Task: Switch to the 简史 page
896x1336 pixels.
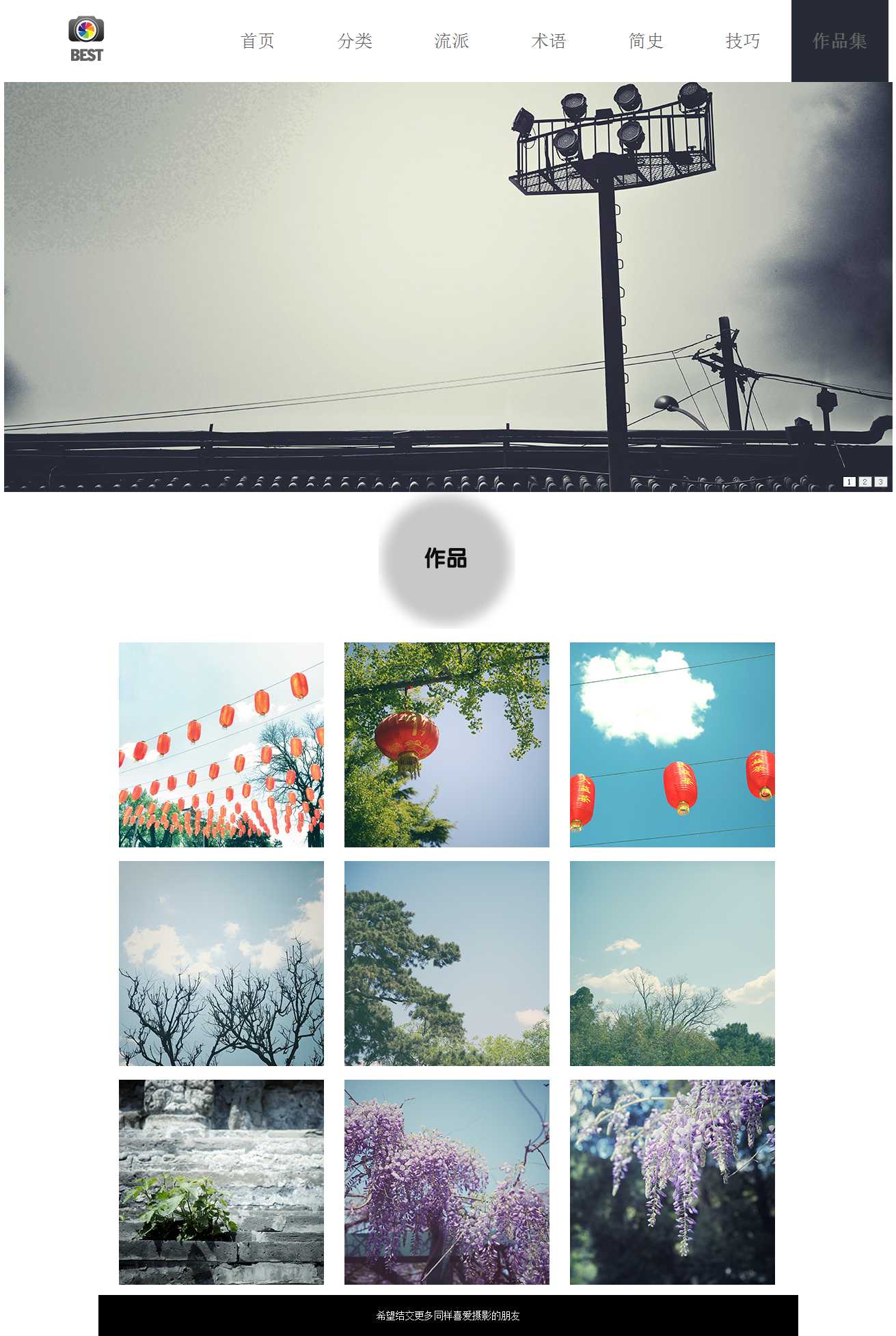Action: pyautogui.click(x=646, y=41)
